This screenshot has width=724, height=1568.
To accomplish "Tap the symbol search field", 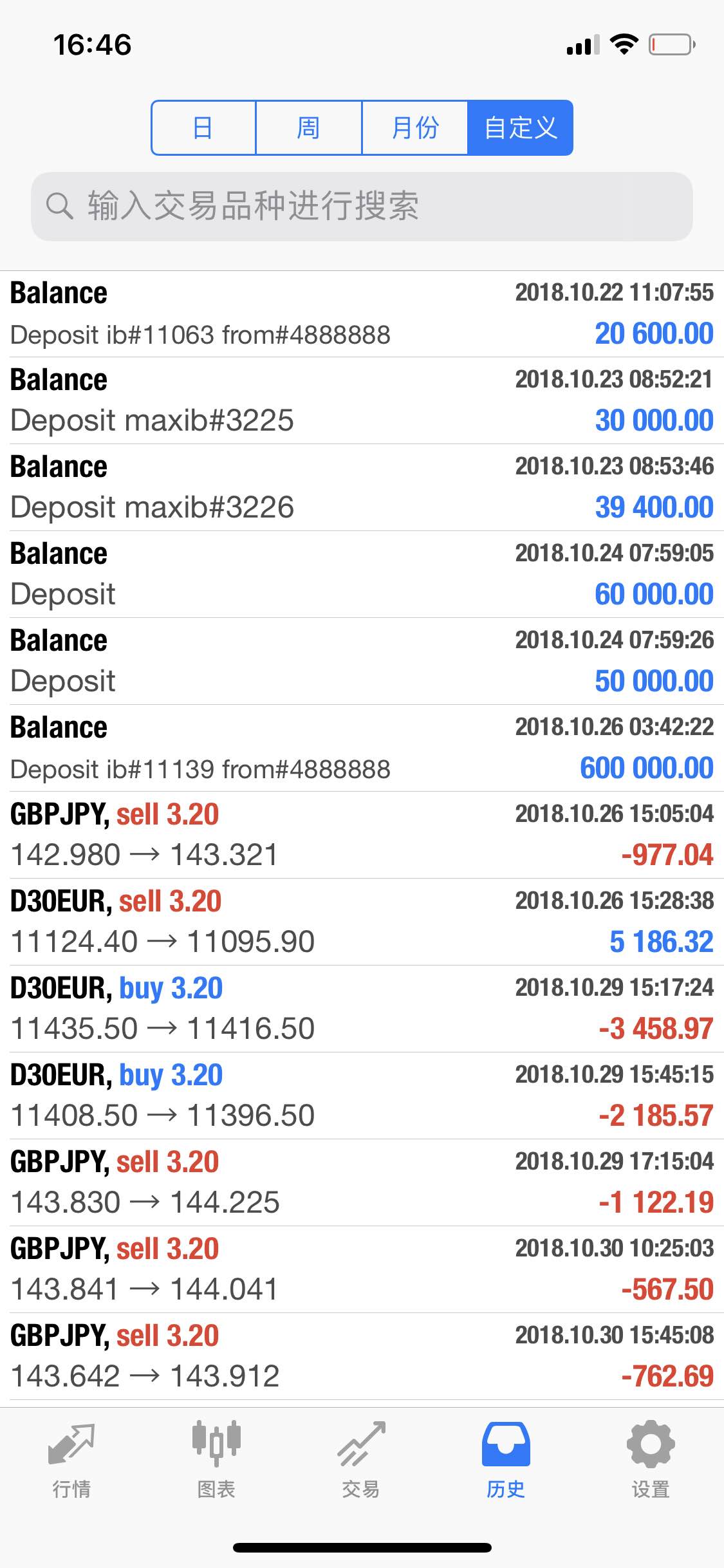I will [362, 206].
